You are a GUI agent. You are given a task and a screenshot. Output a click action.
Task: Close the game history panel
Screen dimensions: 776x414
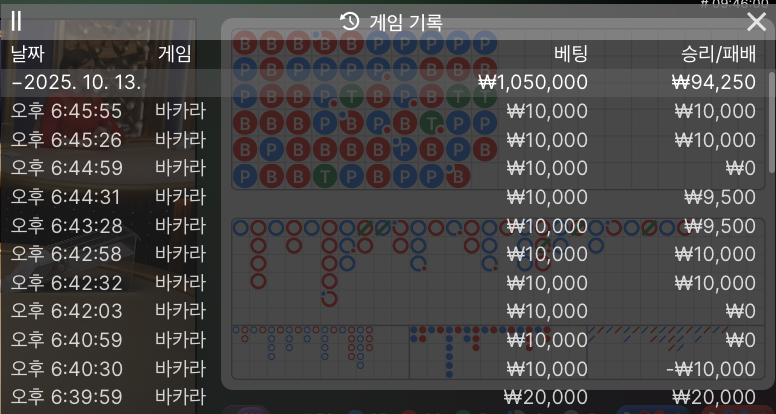point(756,21)
